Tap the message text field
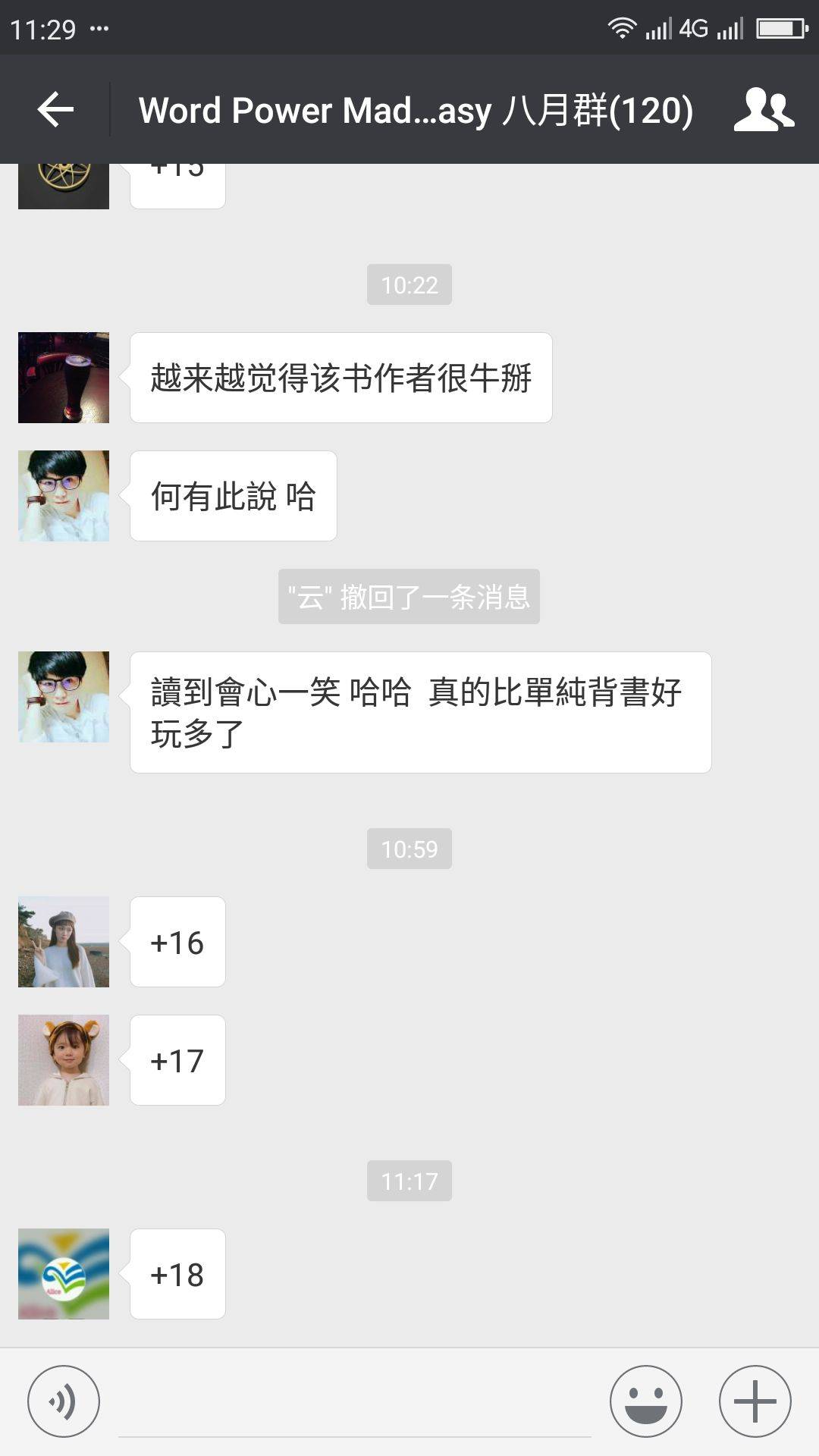819x1456 pixels. pos(355,1401)
